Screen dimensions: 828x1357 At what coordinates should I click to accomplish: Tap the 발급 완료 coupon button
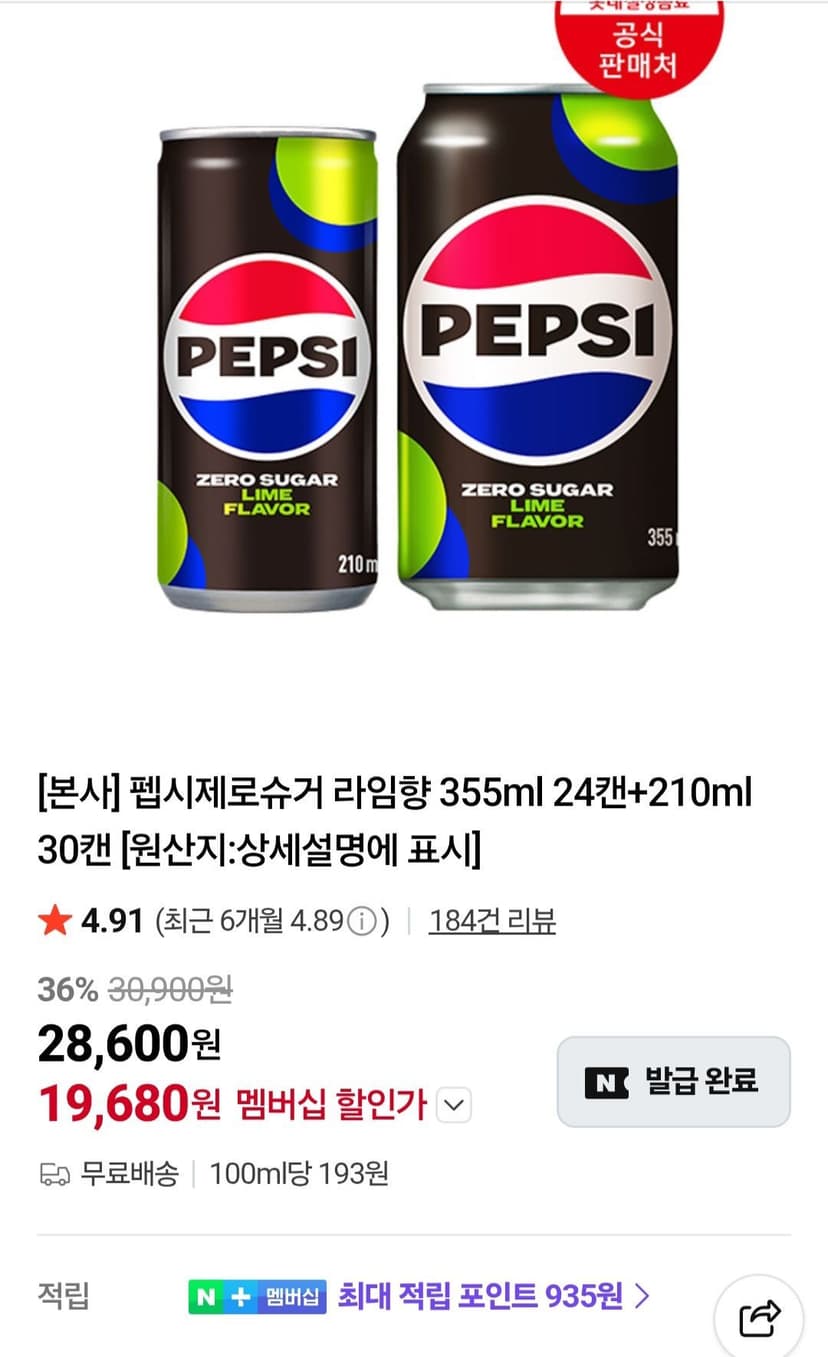tap(673, 1081)
